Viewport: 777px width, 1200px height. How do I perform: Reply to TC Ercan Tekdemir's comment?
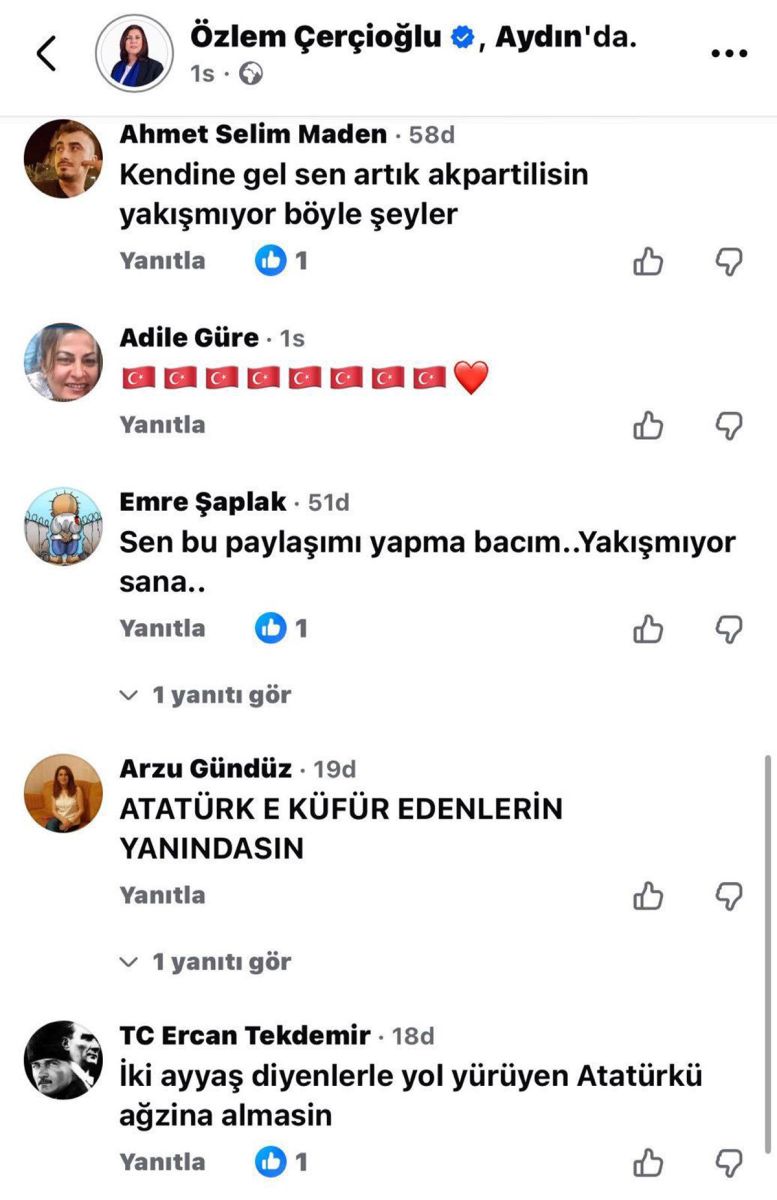[162, 1162]
